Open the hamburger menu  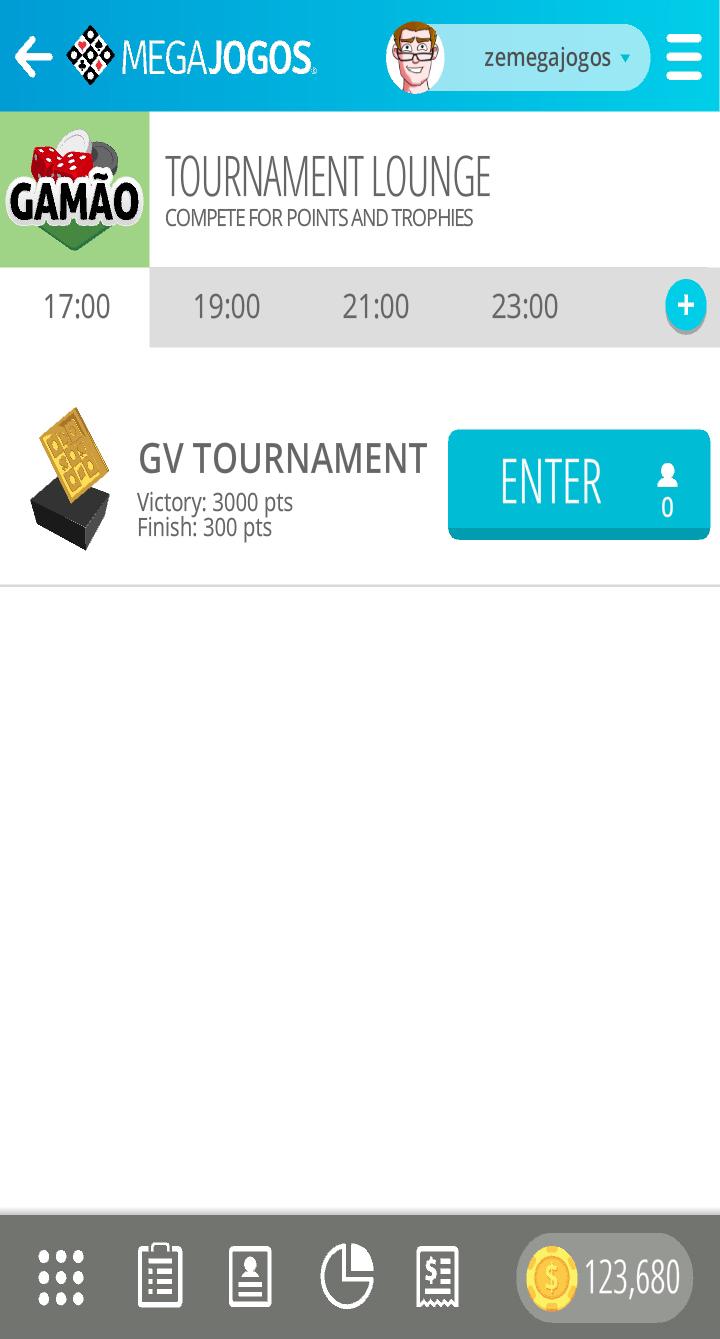[x=684, y=57]
